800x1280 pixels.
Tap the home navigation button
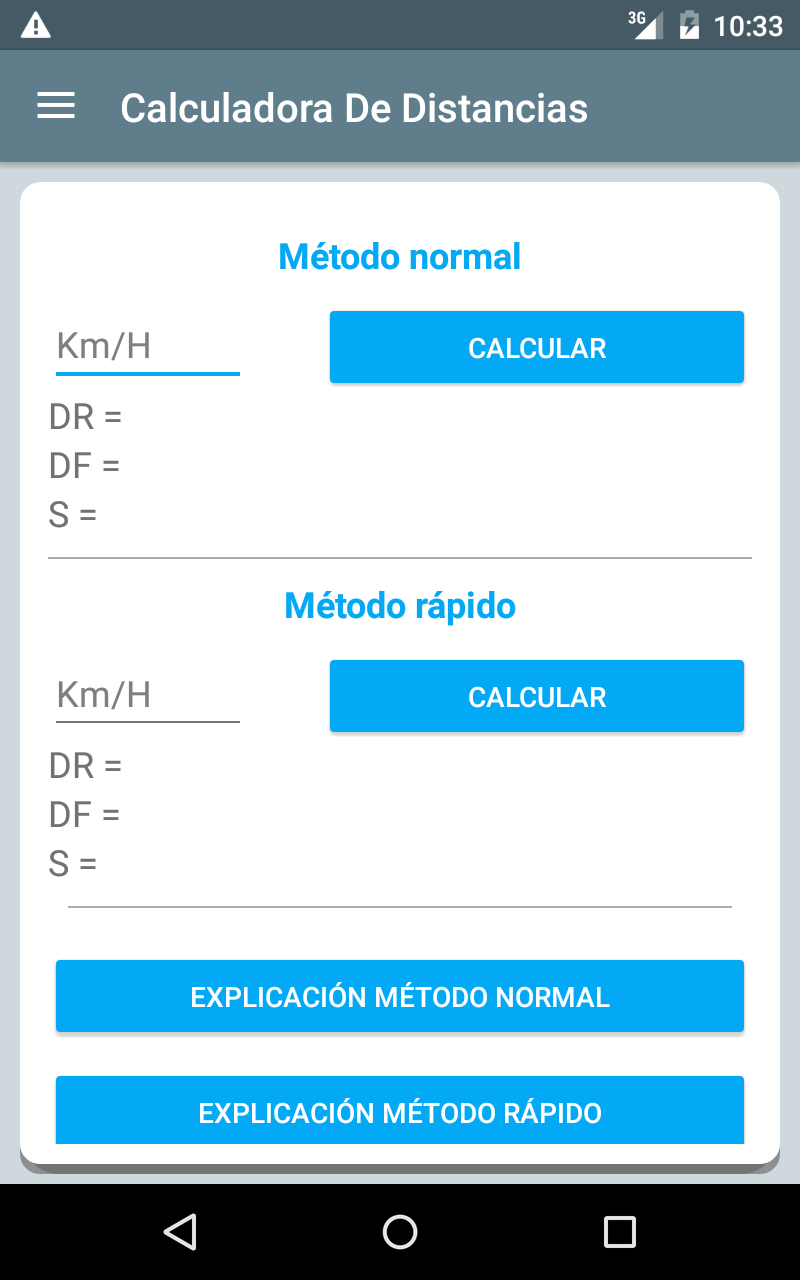[x=400, y=1232]
